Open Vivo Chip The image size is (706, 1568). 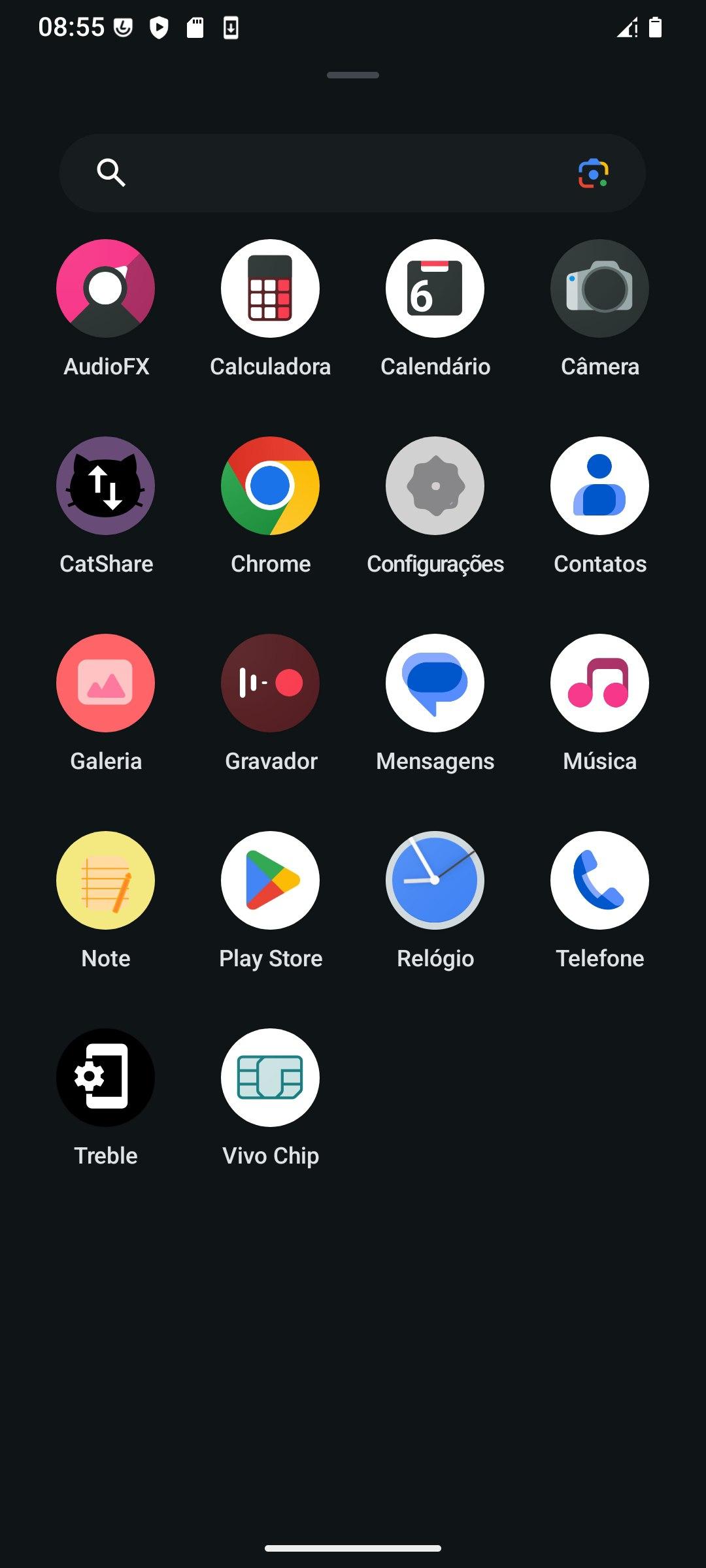point(270,1078)
